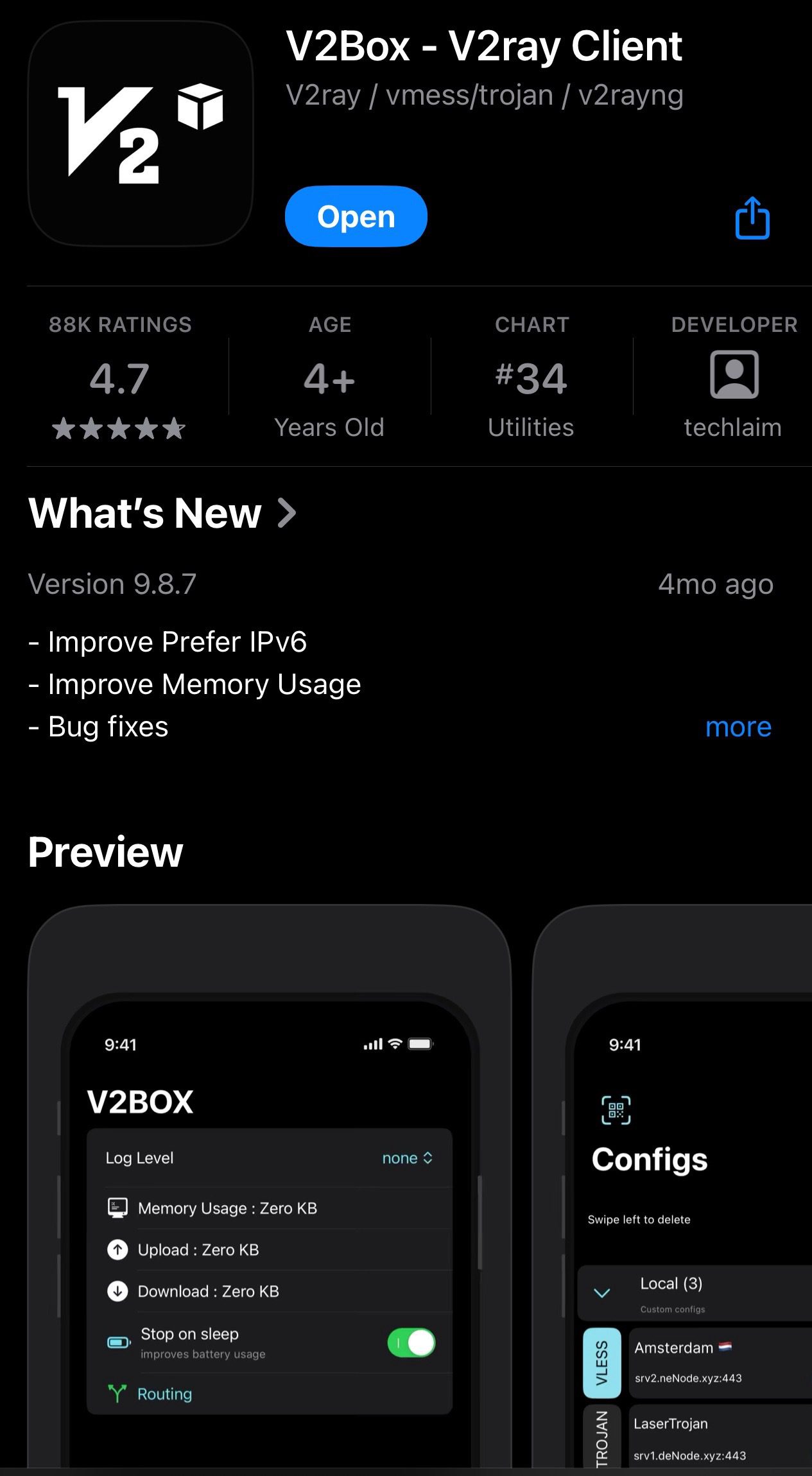
Task: Tap the battery icon next to Stop on sleep
Action: [117, 1342]
